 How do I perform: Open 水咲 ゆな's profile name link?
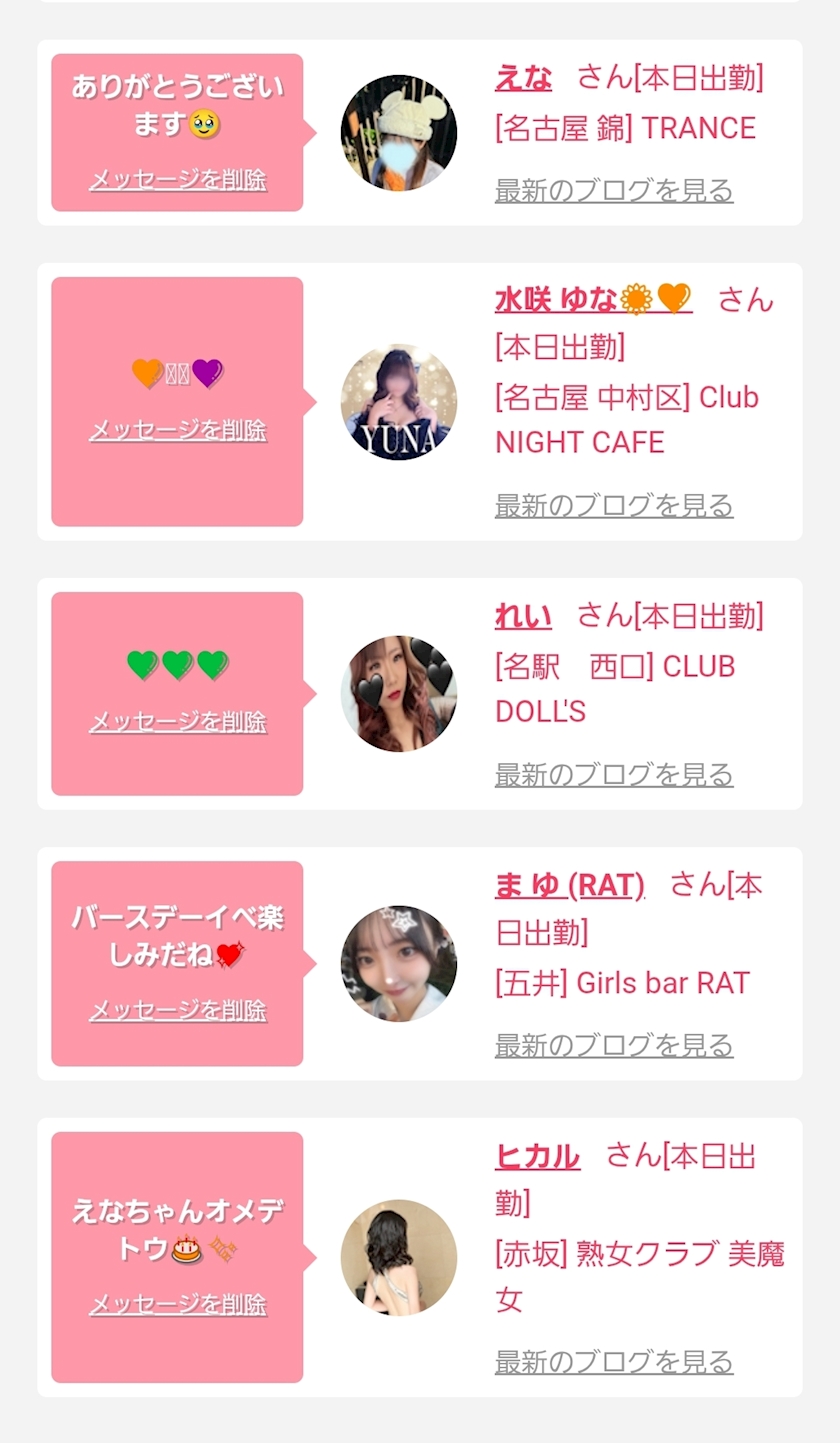point(592,299)
